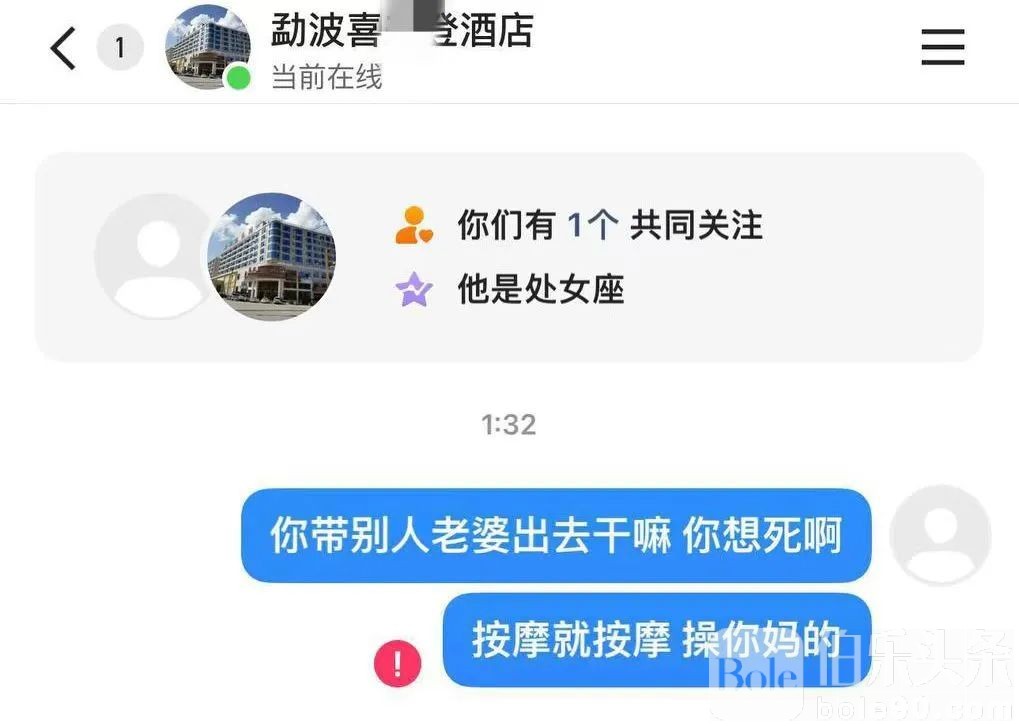The width and height of the screenshot is (1019, 726).
Task: Open the hamburger menu
Action: coord(942,47)
